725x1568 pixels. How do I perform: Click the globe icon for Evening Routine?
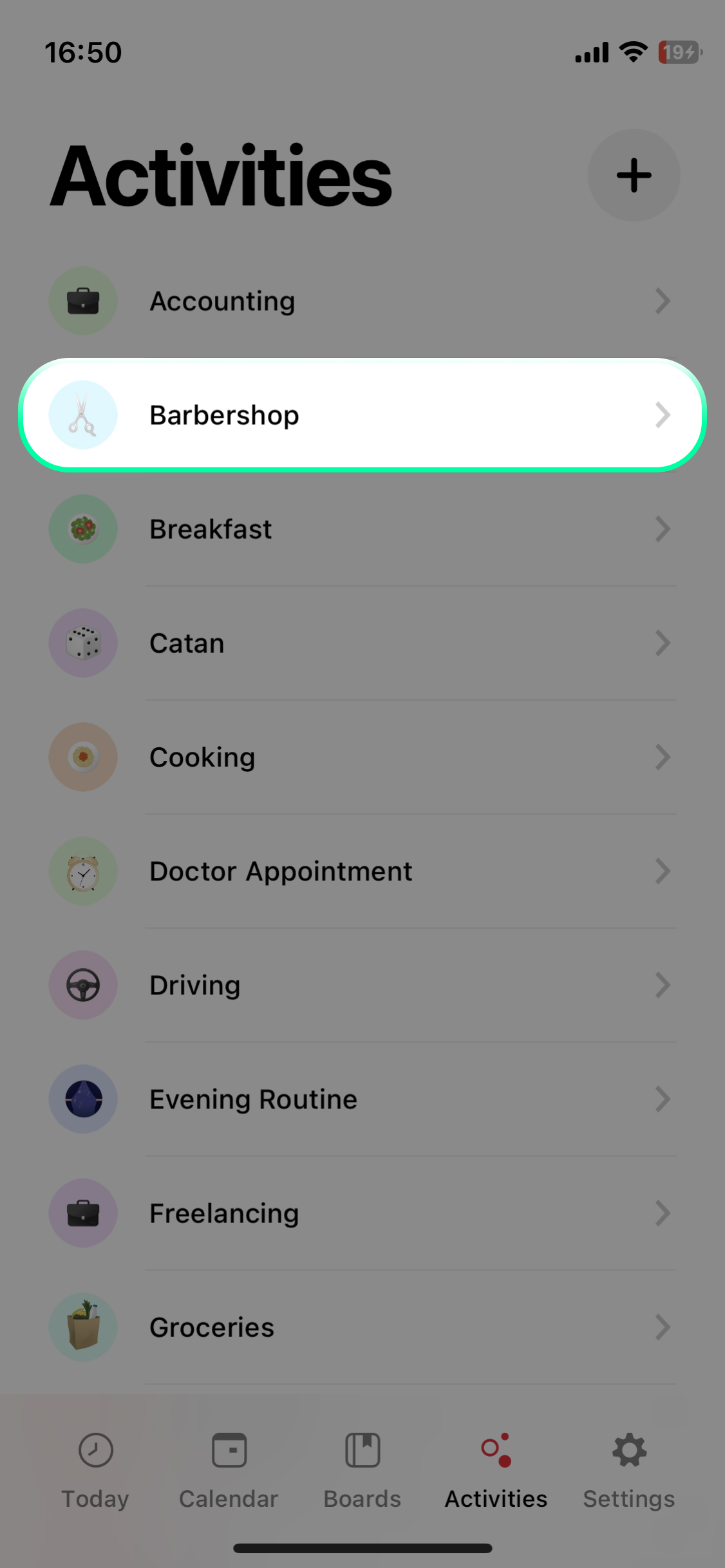[x=83, y=1099]
